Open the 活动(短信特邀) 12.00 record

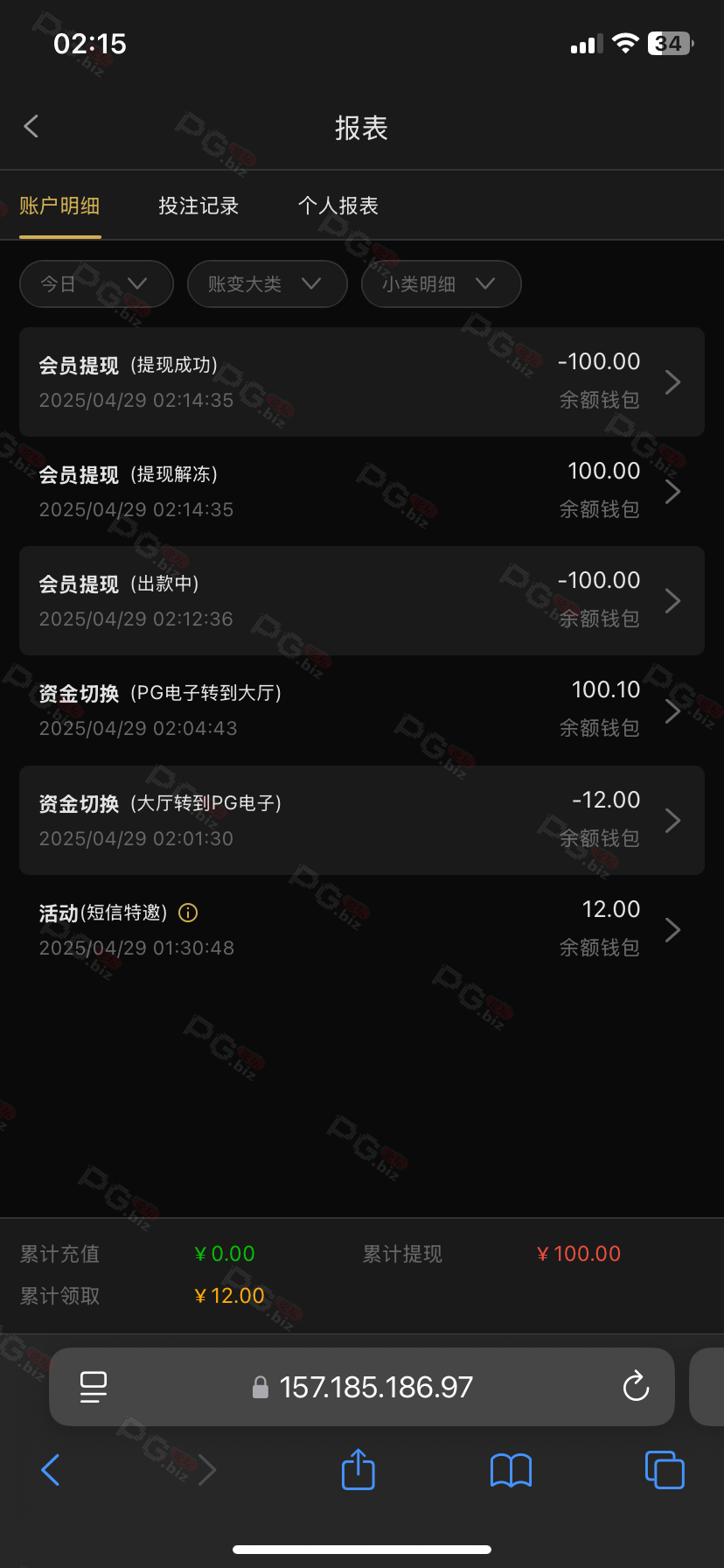pos(362,929)
